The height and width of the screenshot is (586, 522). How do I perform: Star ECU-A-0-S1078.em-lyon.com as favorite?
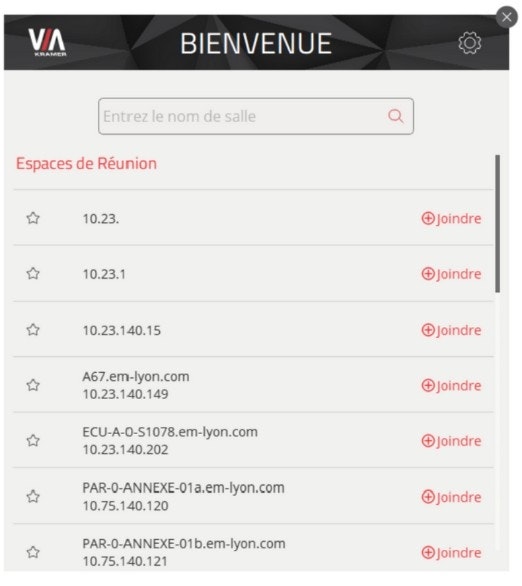click(x=33, y=441)
